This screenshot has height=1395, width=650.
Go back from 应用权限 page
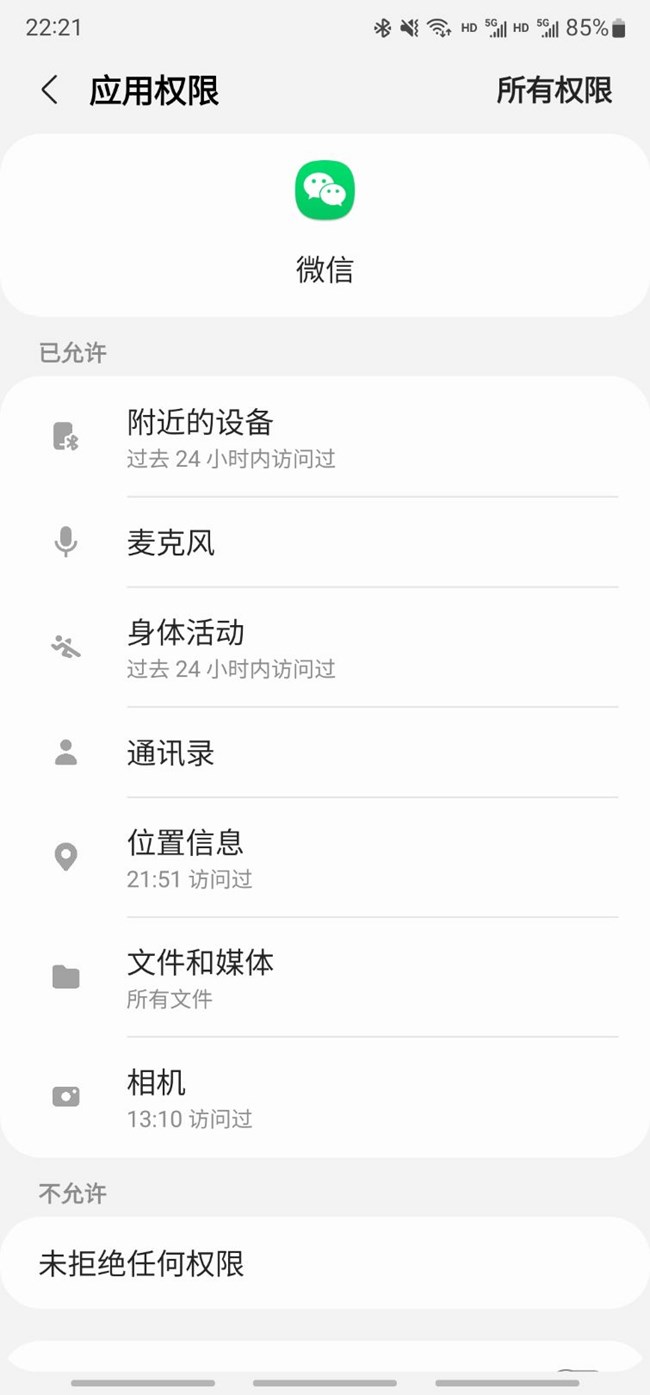(49, 90)
